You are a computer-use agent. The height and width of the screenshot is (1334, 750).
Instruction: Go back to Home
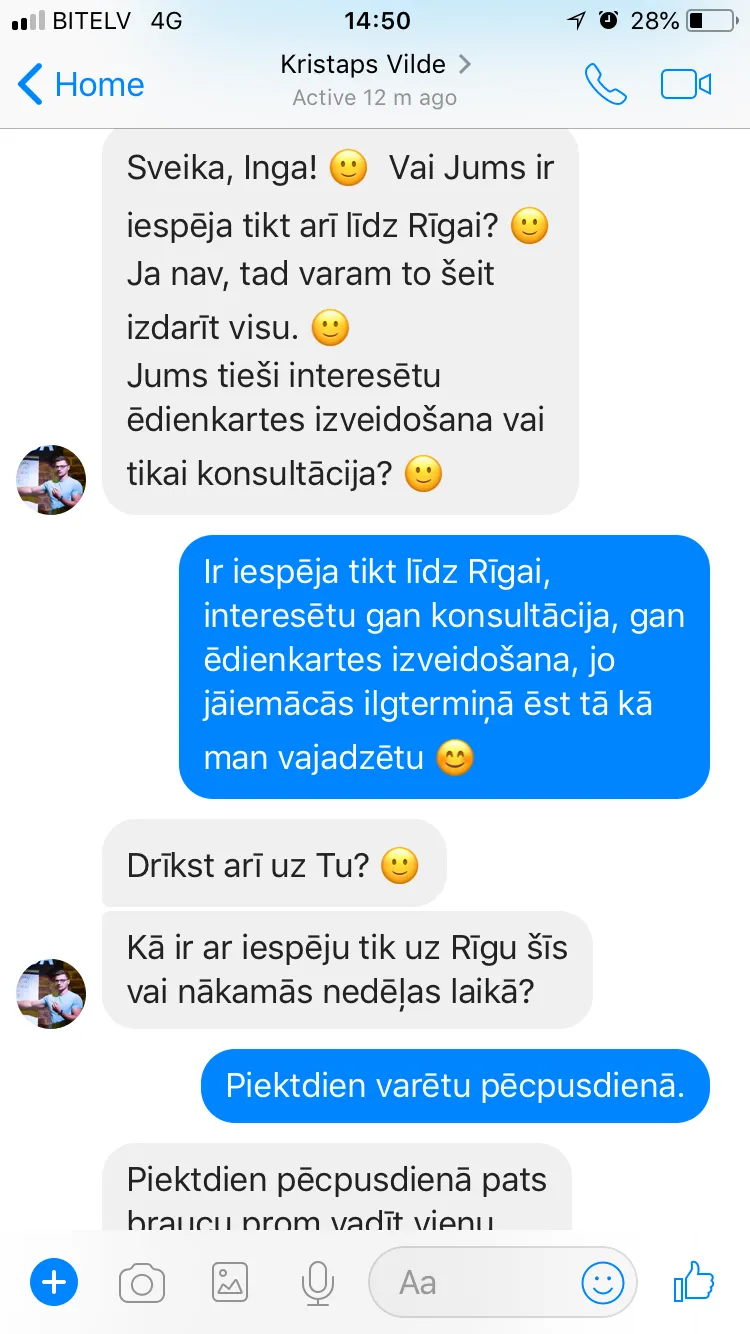coord(82,85)
